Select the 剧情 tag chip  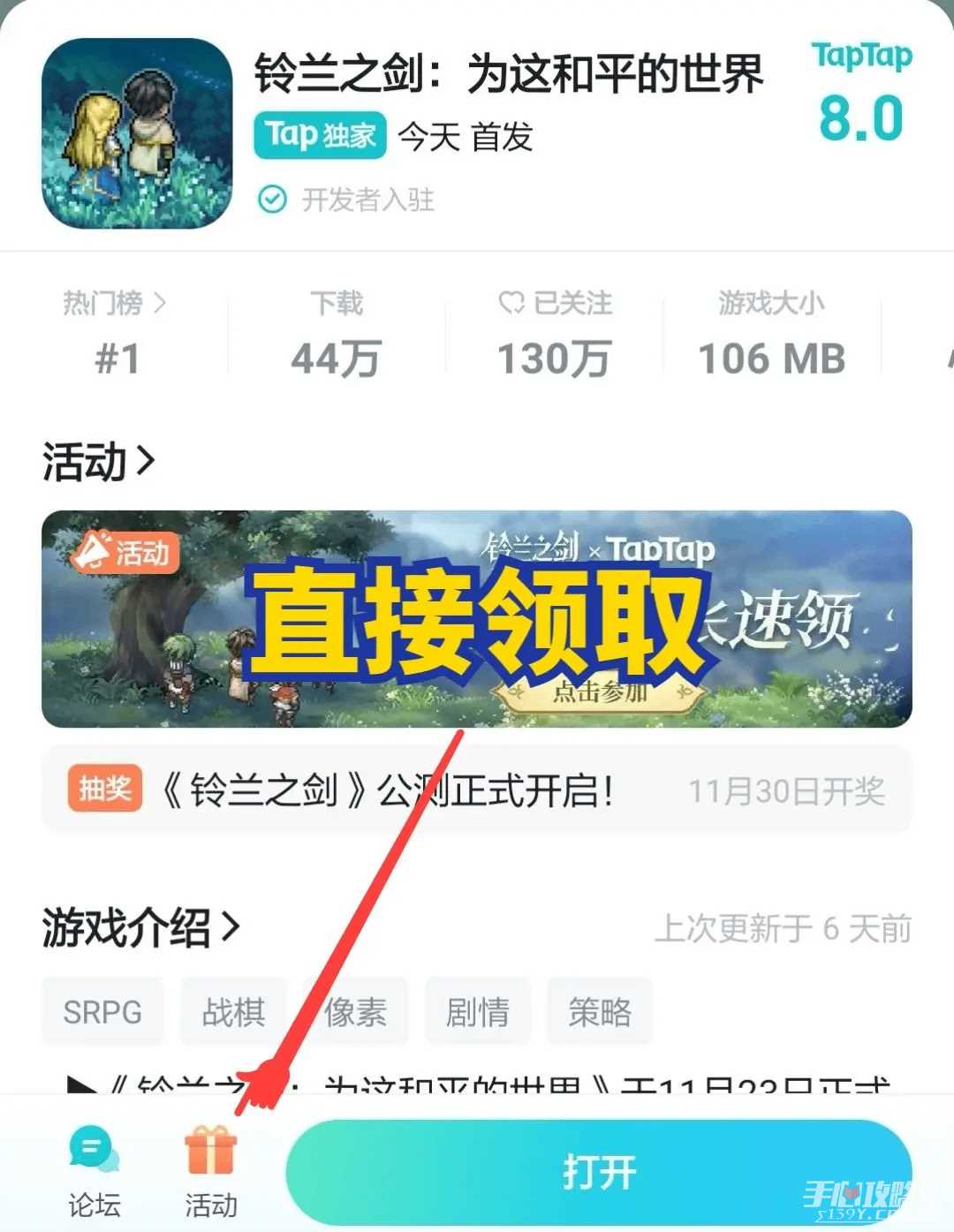477,1011
